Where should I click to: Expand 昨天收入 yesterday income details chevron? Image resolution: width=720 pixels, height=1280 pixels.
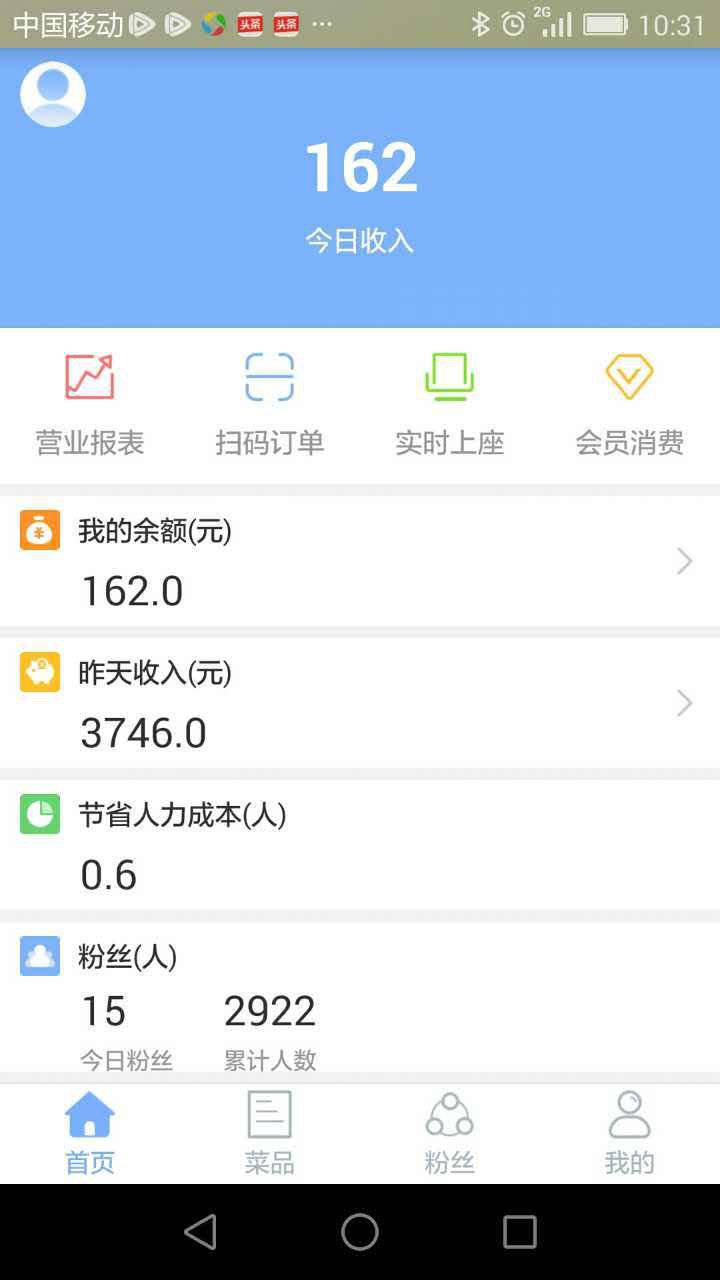tap(684, 703)
